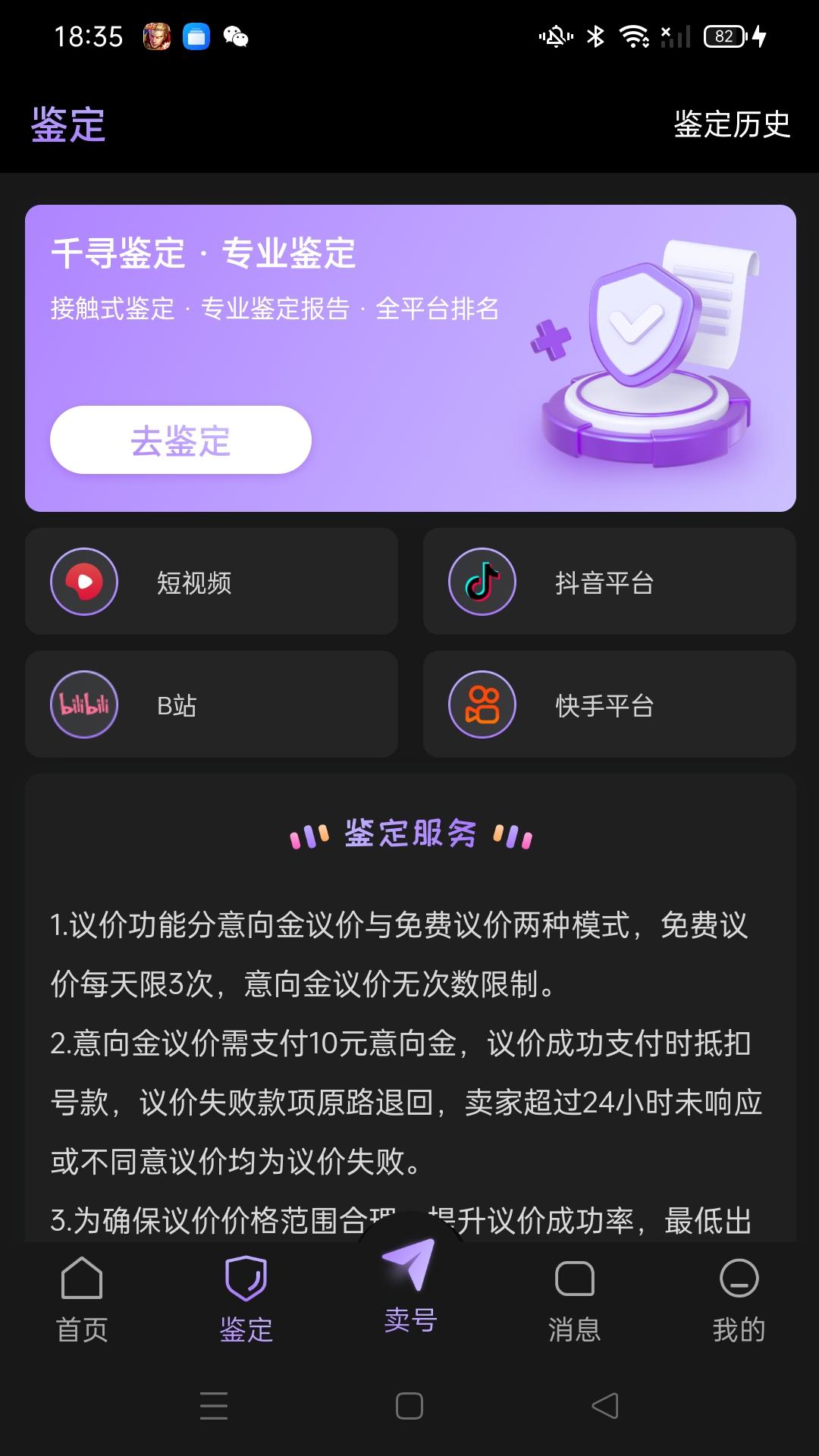
Task: Tap the 卖号 paper-plane icon
Action: [409, 1274]
